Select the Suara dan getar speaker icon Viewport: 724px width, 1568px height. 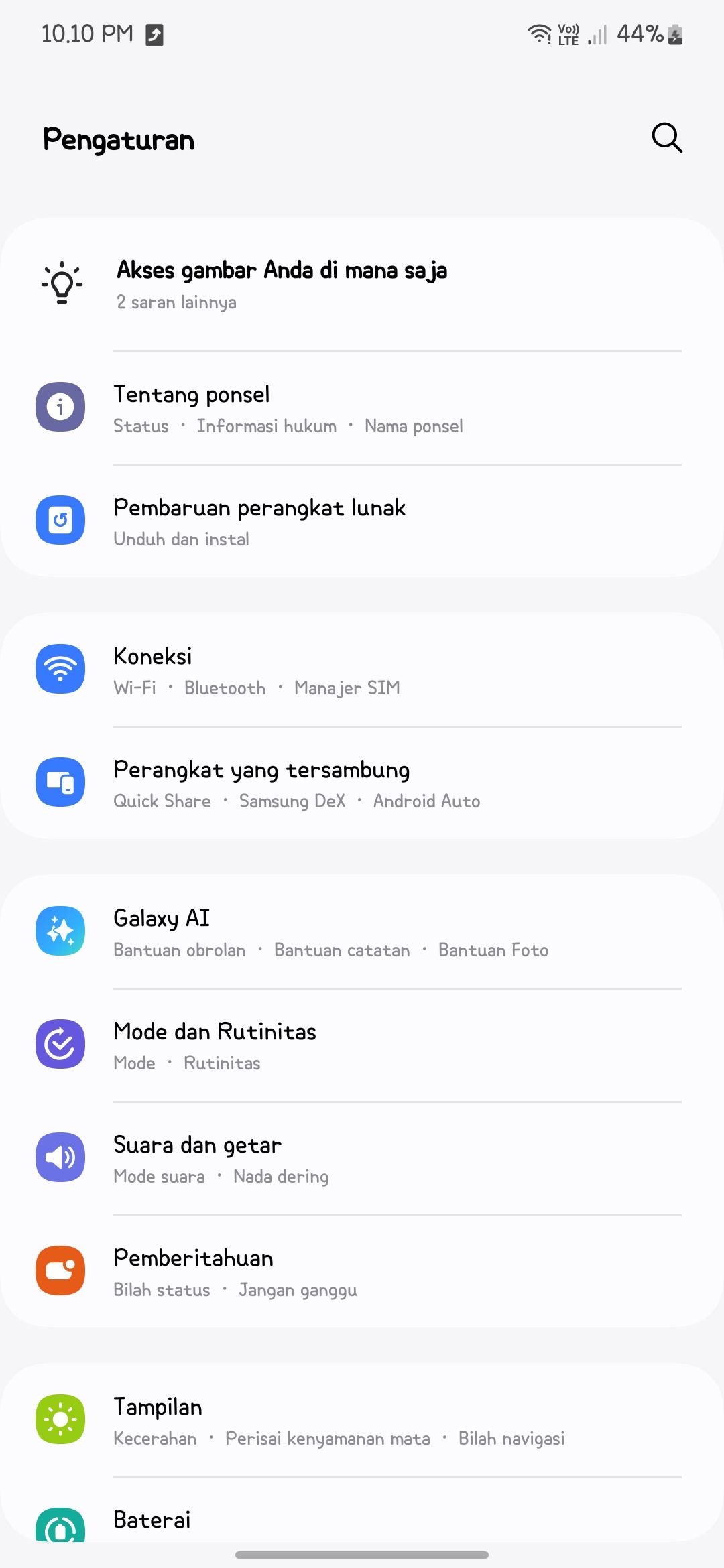[x=60, y=1157]
